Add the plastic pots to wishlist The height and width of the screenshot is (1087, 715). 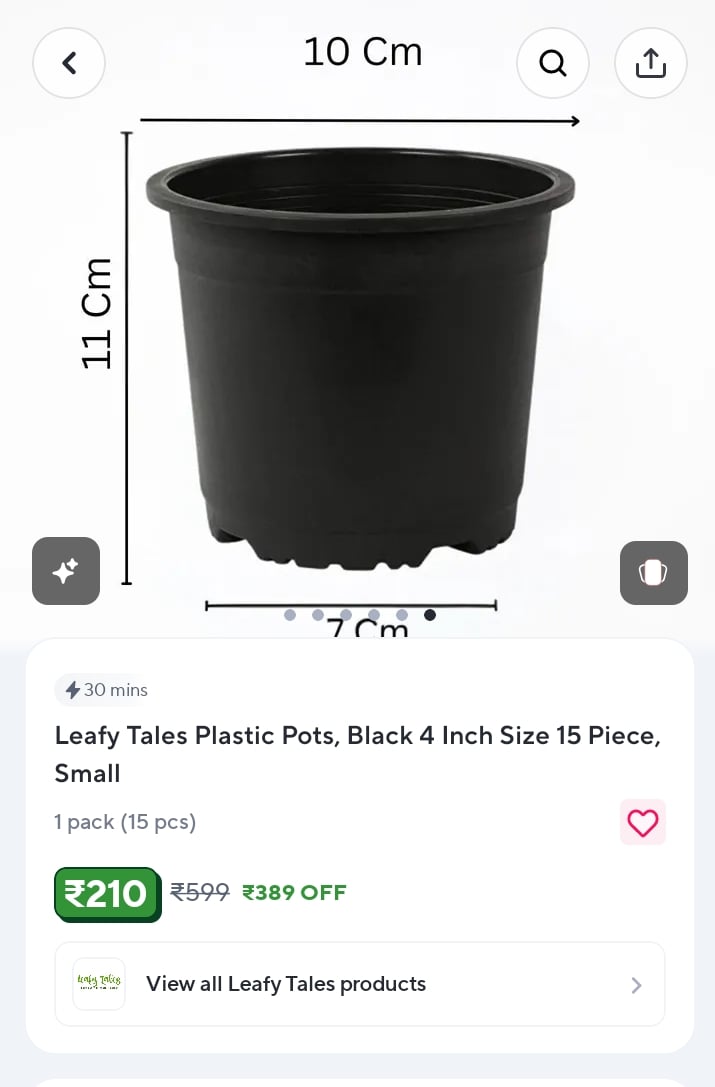[642, 822]
